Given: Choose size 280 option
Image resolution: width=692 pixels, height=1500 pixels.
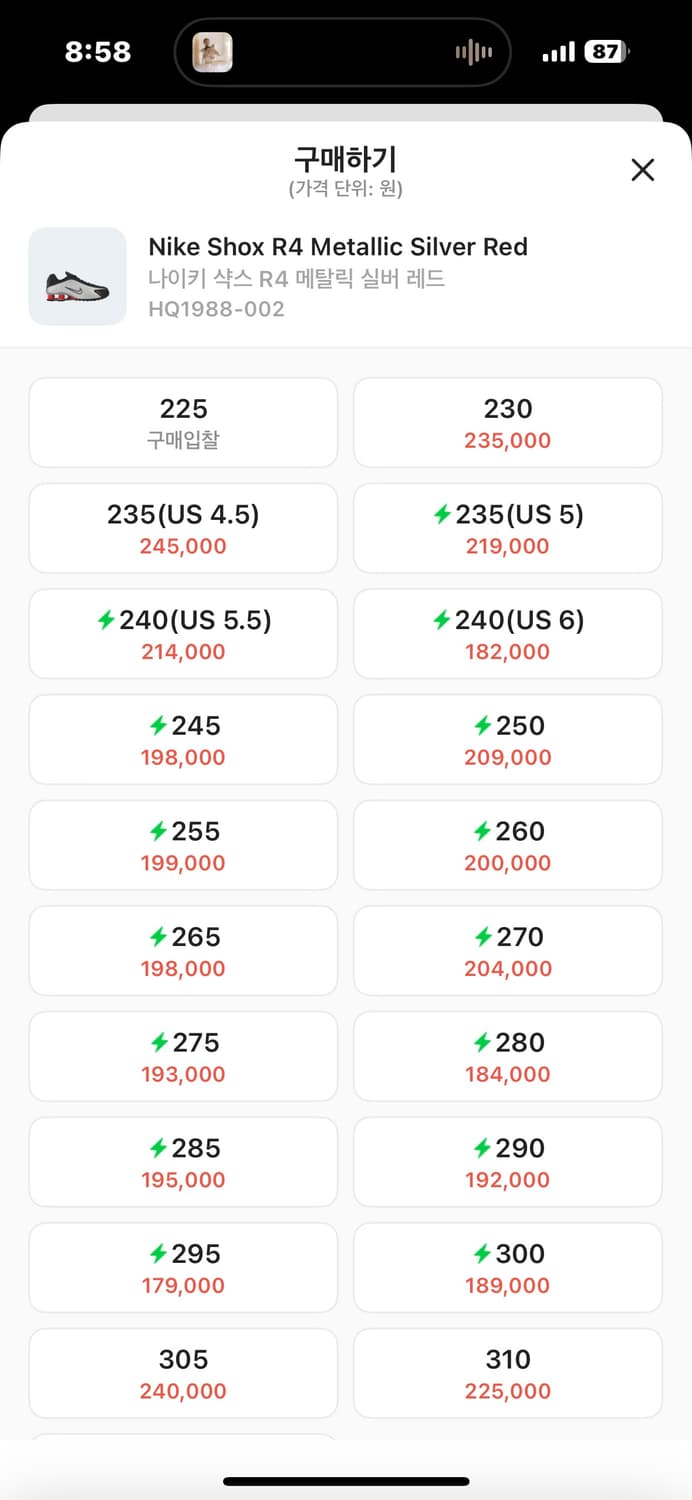Looking at the screenshot, I should coord(507,1057).
